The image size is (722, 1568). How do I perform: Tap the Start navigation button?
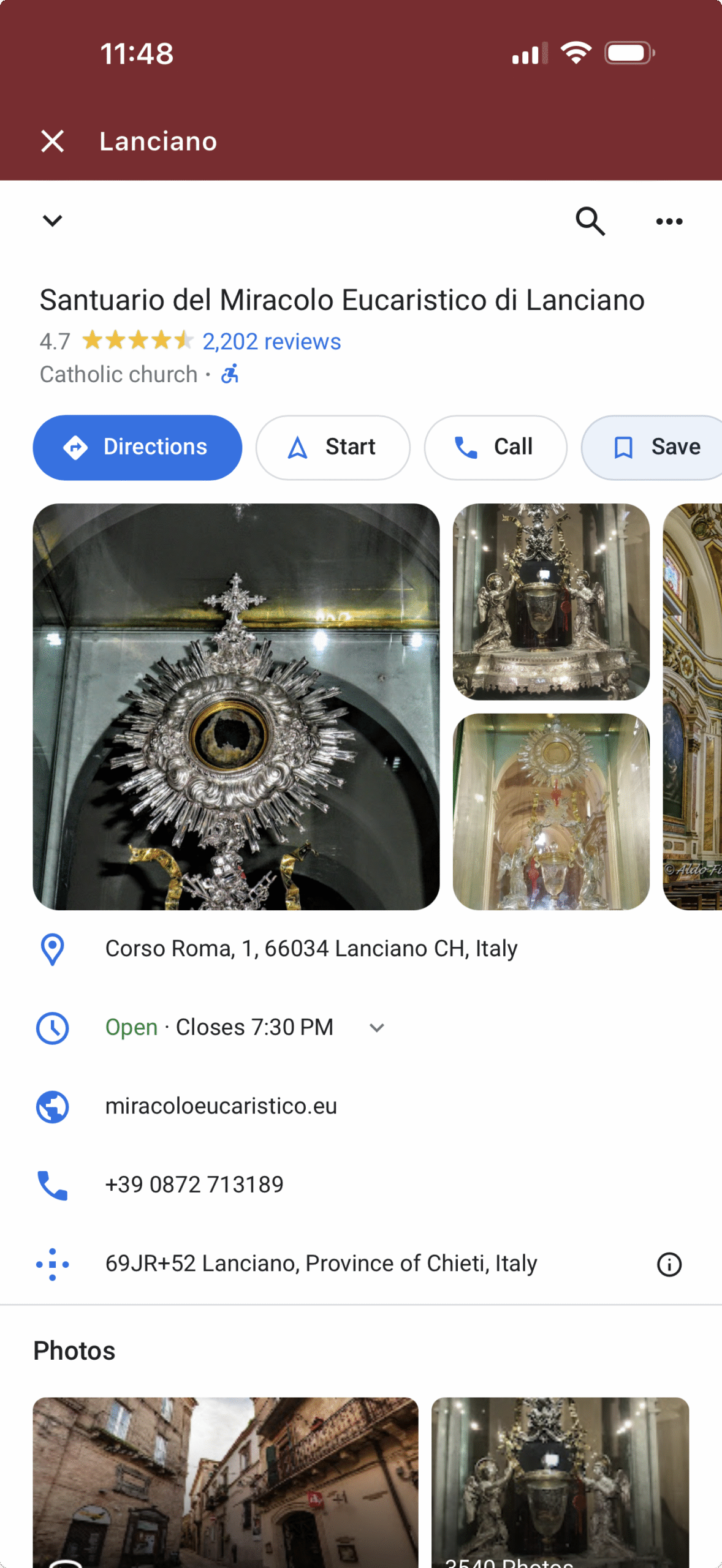point(333,447)
